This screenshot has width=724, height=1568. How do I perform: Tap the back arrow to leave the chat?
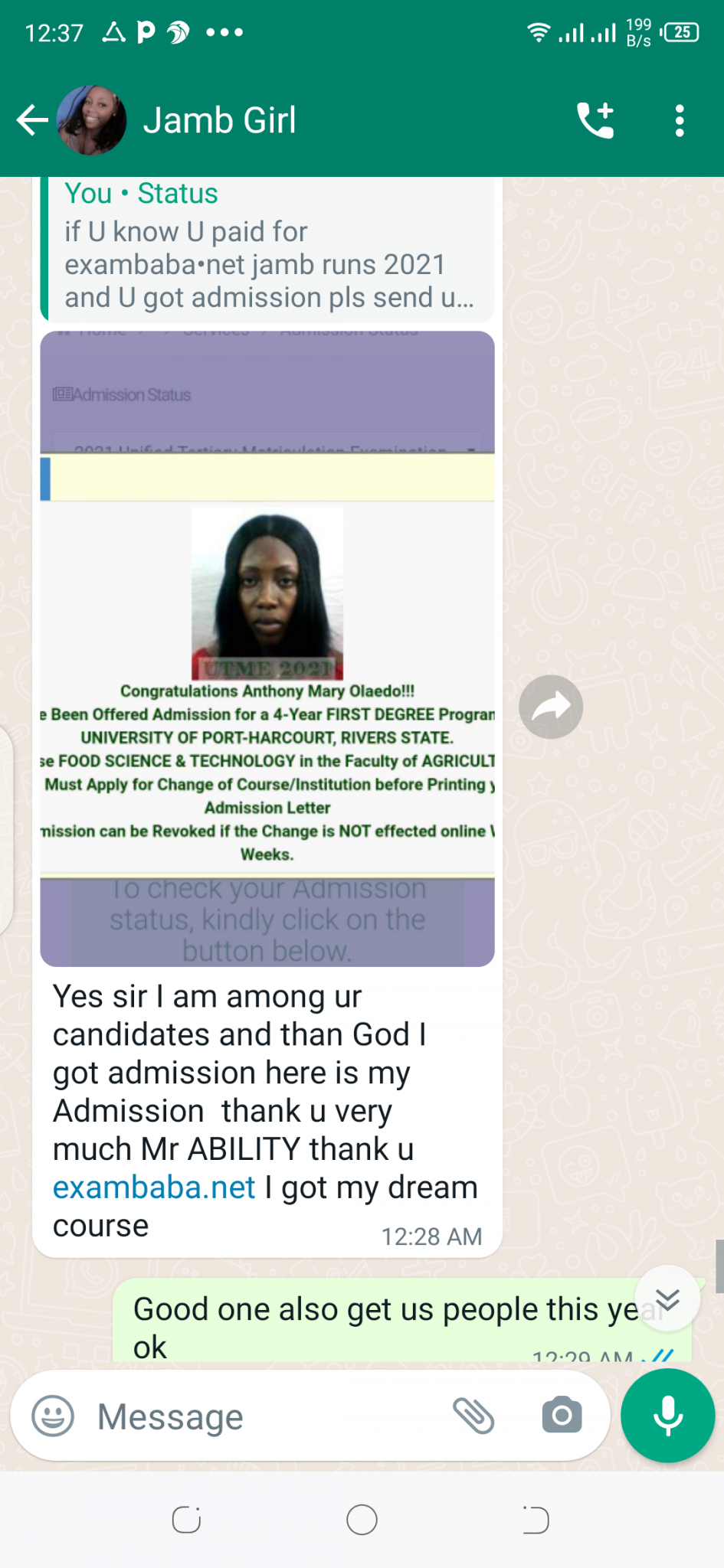[x=29, y=119]
